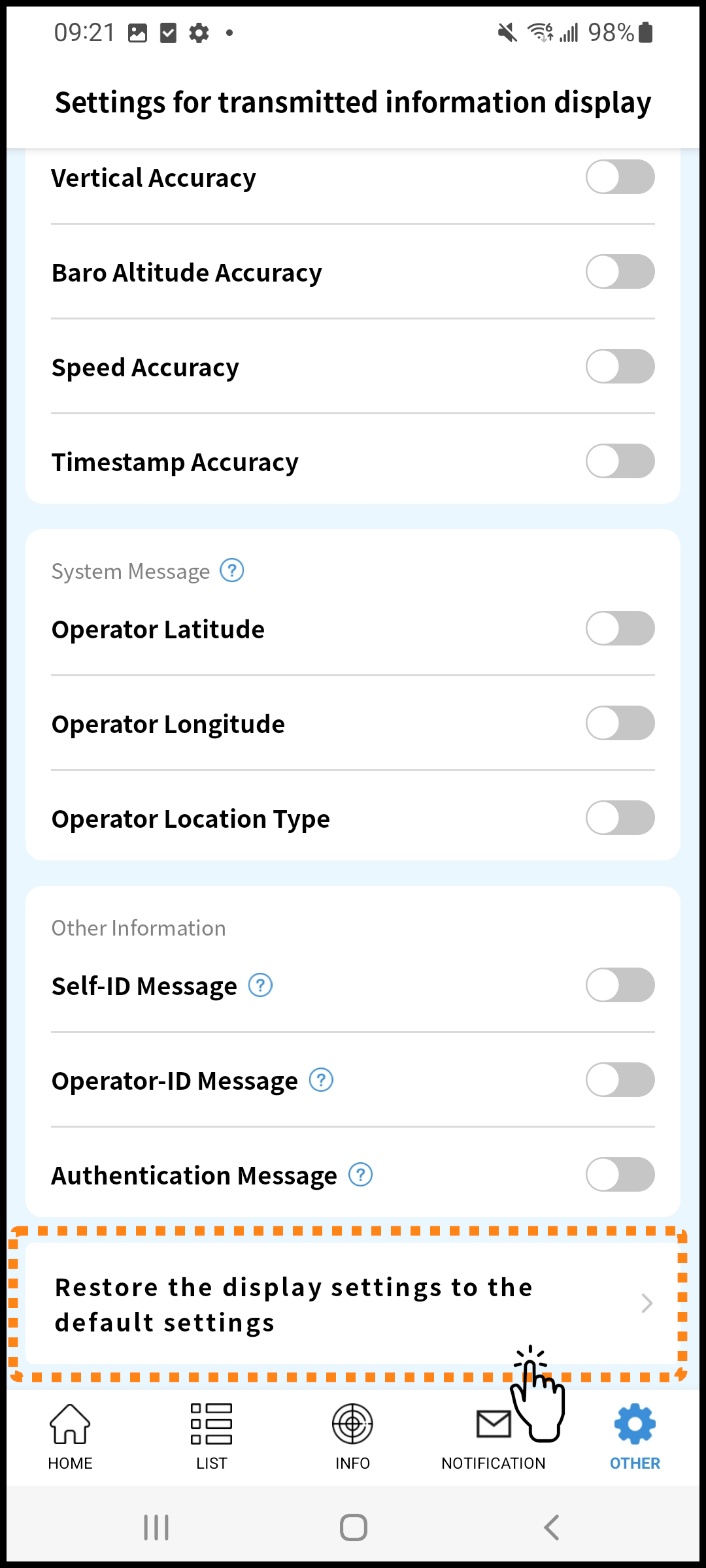Go to the HOME tab
Image resolution: width=706 pixels, height=1568 pixels.
[70, 1437]
